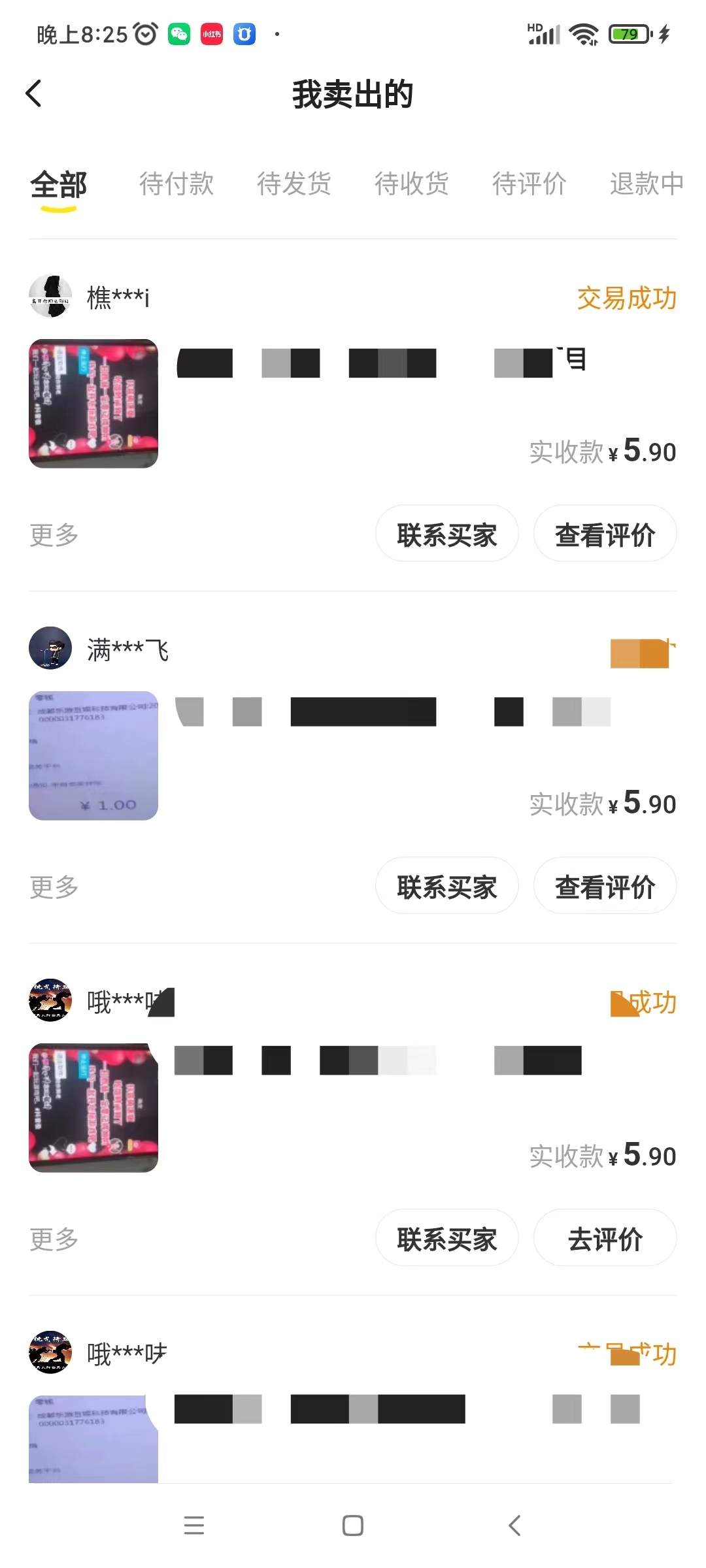
Task: Tap the recent apps button in navigation bar
Action: (x=194, y=1526)
